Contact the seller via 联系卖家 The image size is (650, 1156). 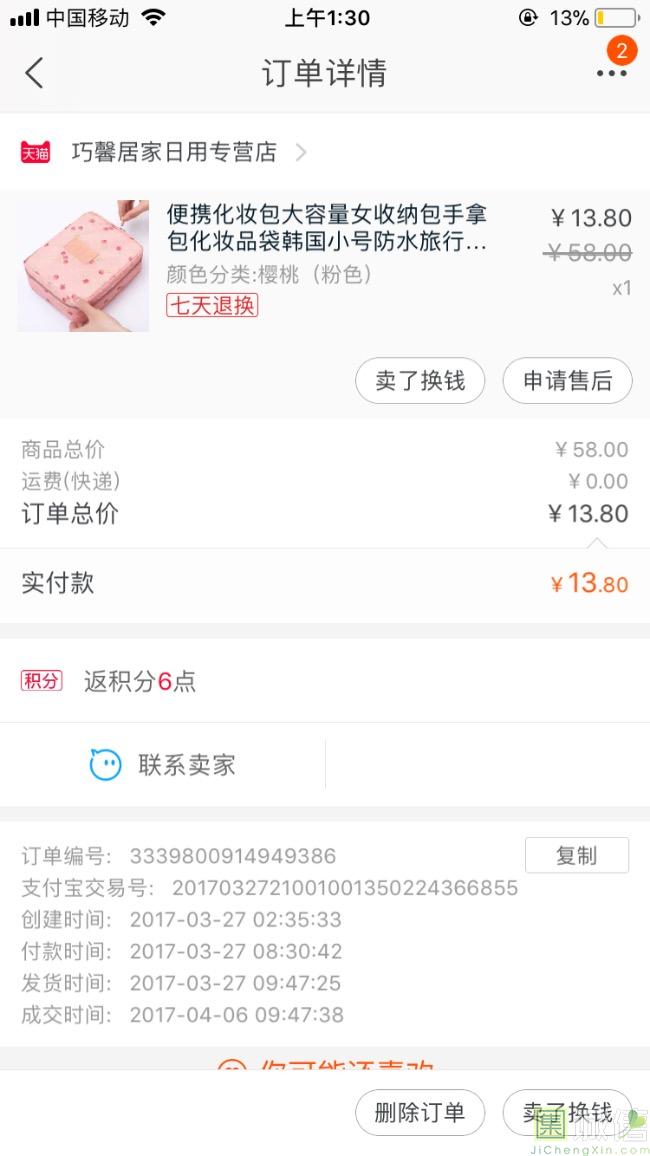163,765
